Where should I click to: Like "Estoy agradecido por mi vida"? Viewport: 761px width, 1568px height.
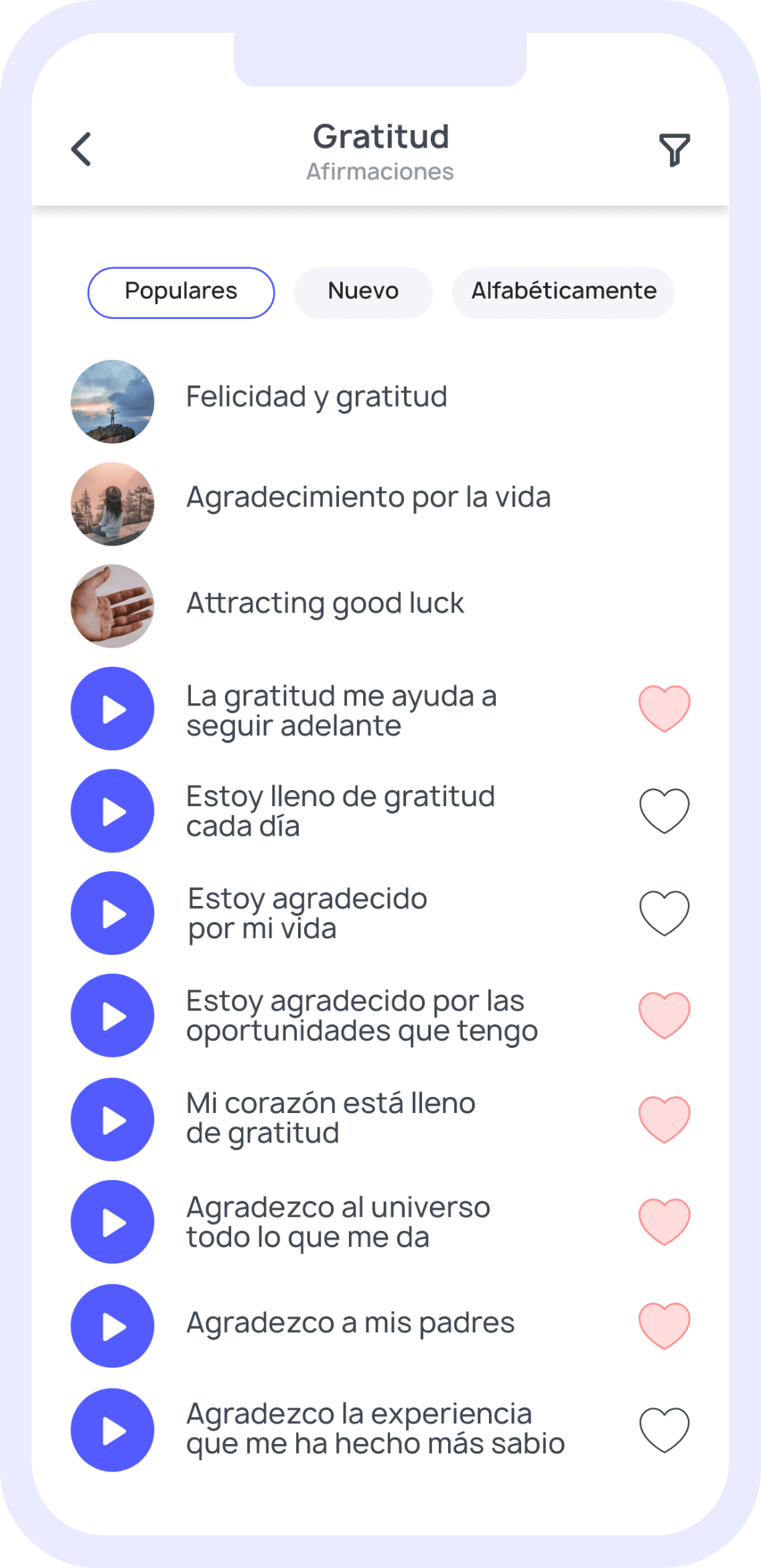664,913
